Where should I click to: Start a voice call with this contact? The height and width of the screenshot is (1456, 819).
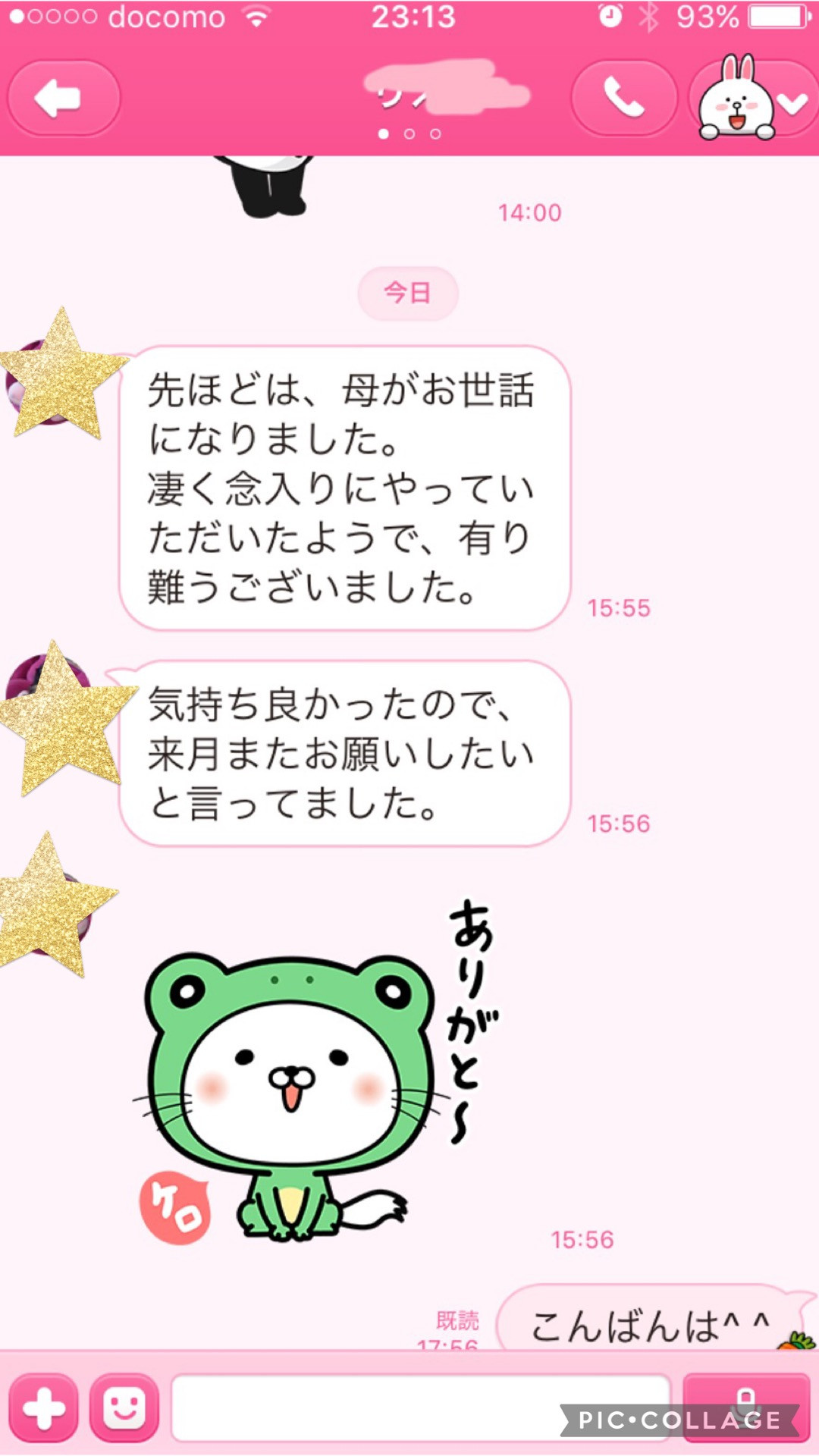(x=623, y=99)
